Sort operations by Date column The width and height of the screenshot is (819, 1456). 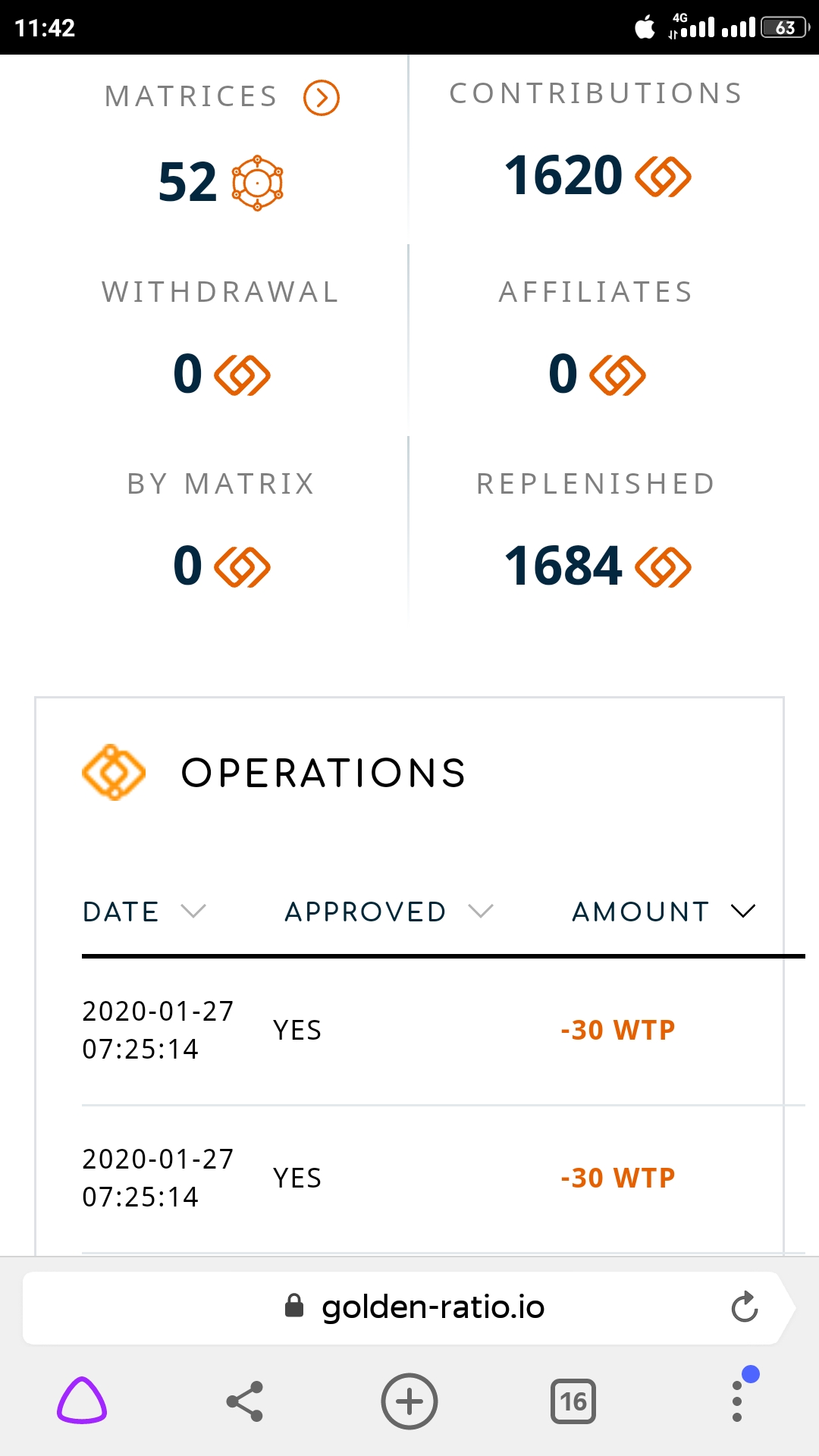[144, 912]
